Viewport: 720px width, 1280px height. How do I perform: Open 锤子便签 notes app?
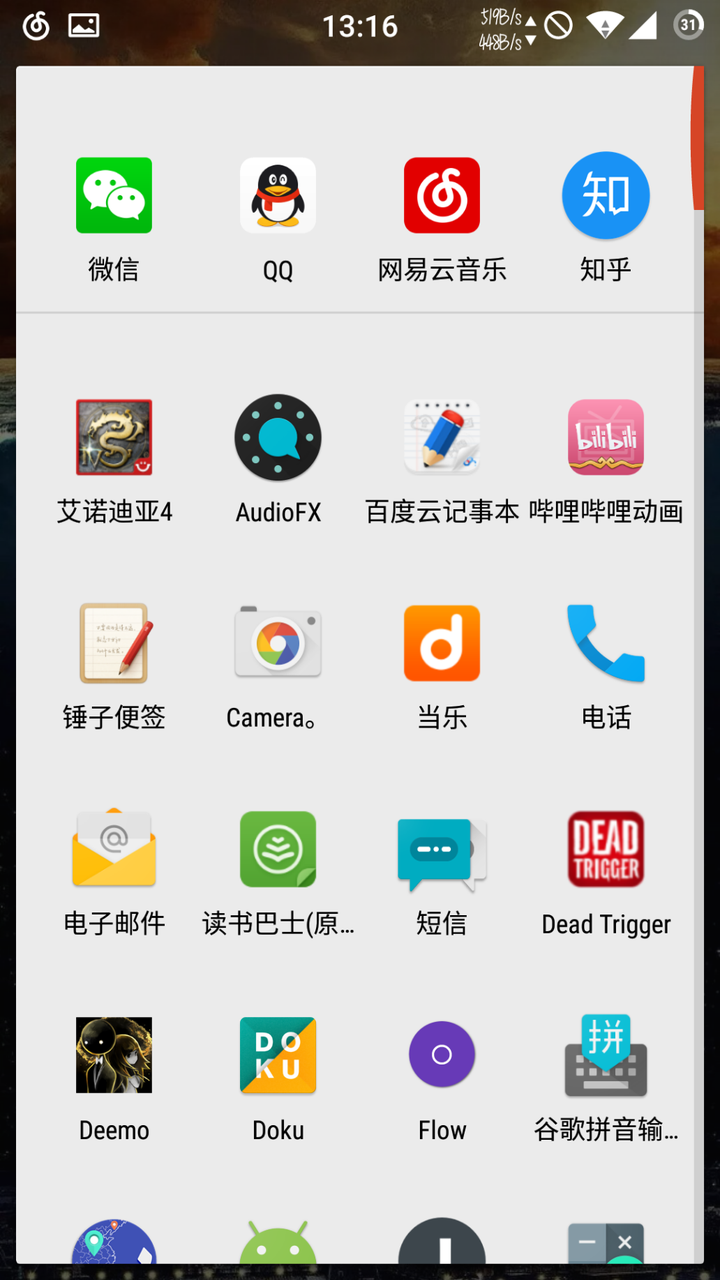tap(114, 643)
